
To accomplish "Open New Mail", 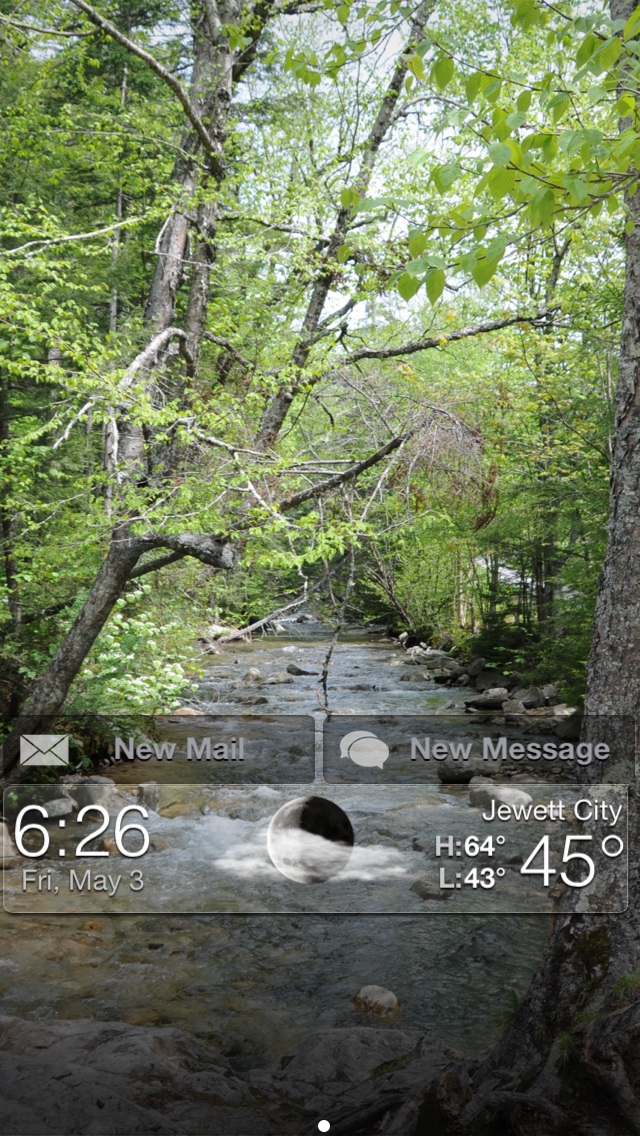I will click(158, 749).
